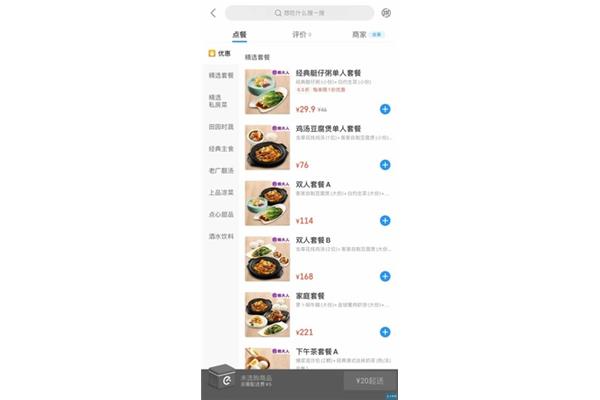
Task: Select the 精选套餐 category in the sidebar
Action: pos(221,75)
